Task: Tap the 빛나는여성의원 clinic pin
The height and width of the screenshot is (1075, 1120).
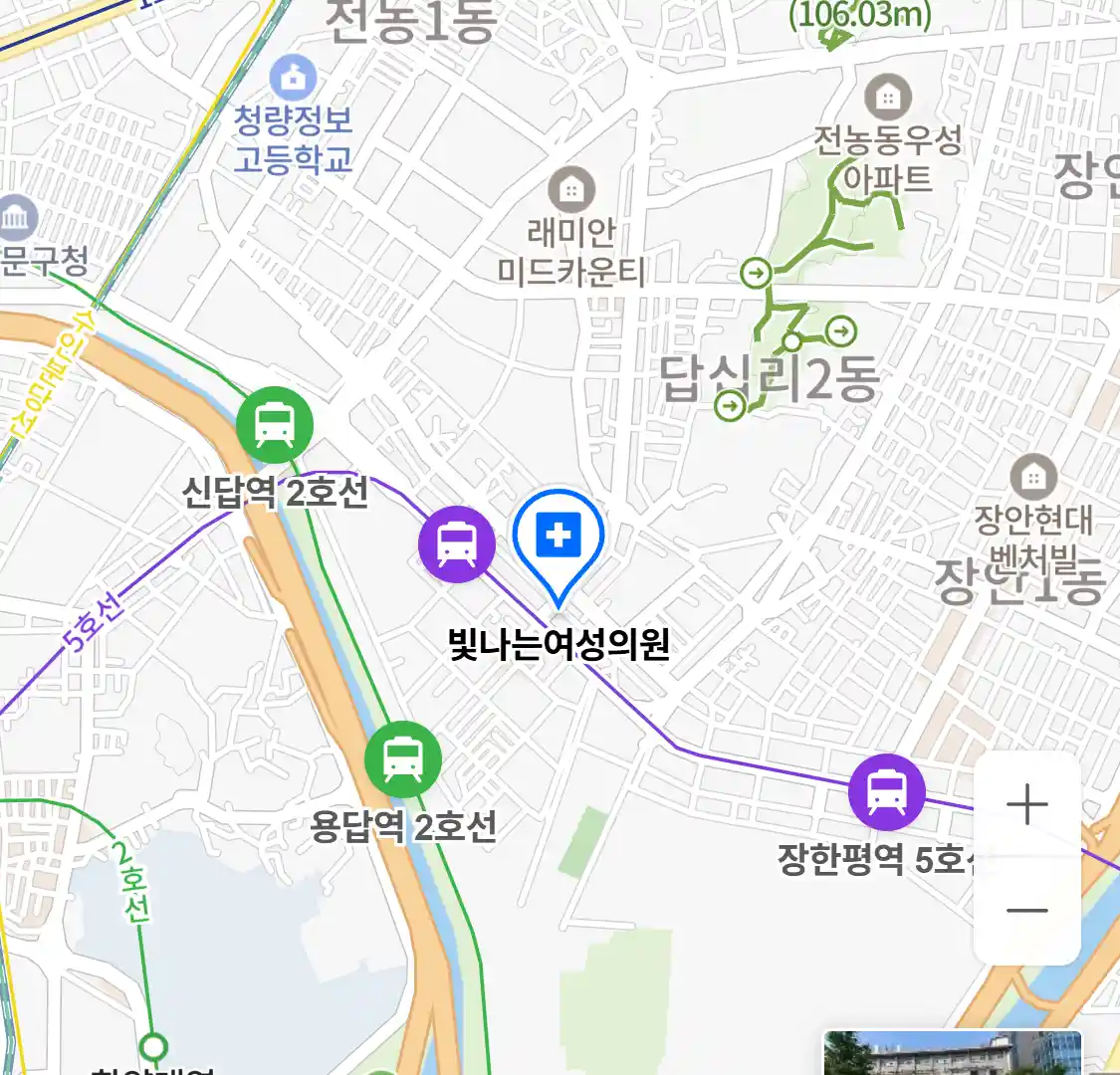Action: (x=559, y=540)
